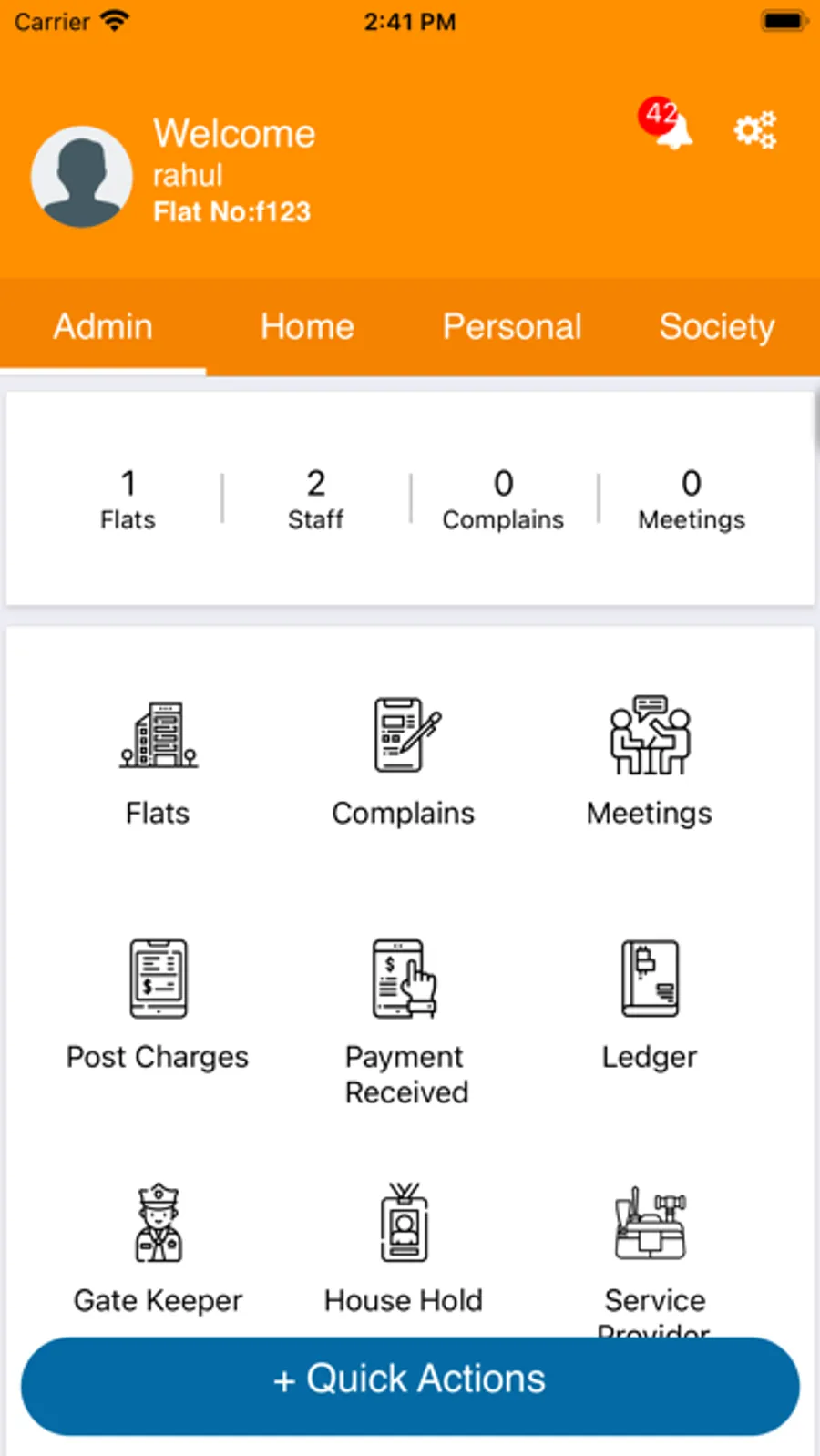View the Meetings grid item
The image size is (820, 1456).
click(650, 762)
